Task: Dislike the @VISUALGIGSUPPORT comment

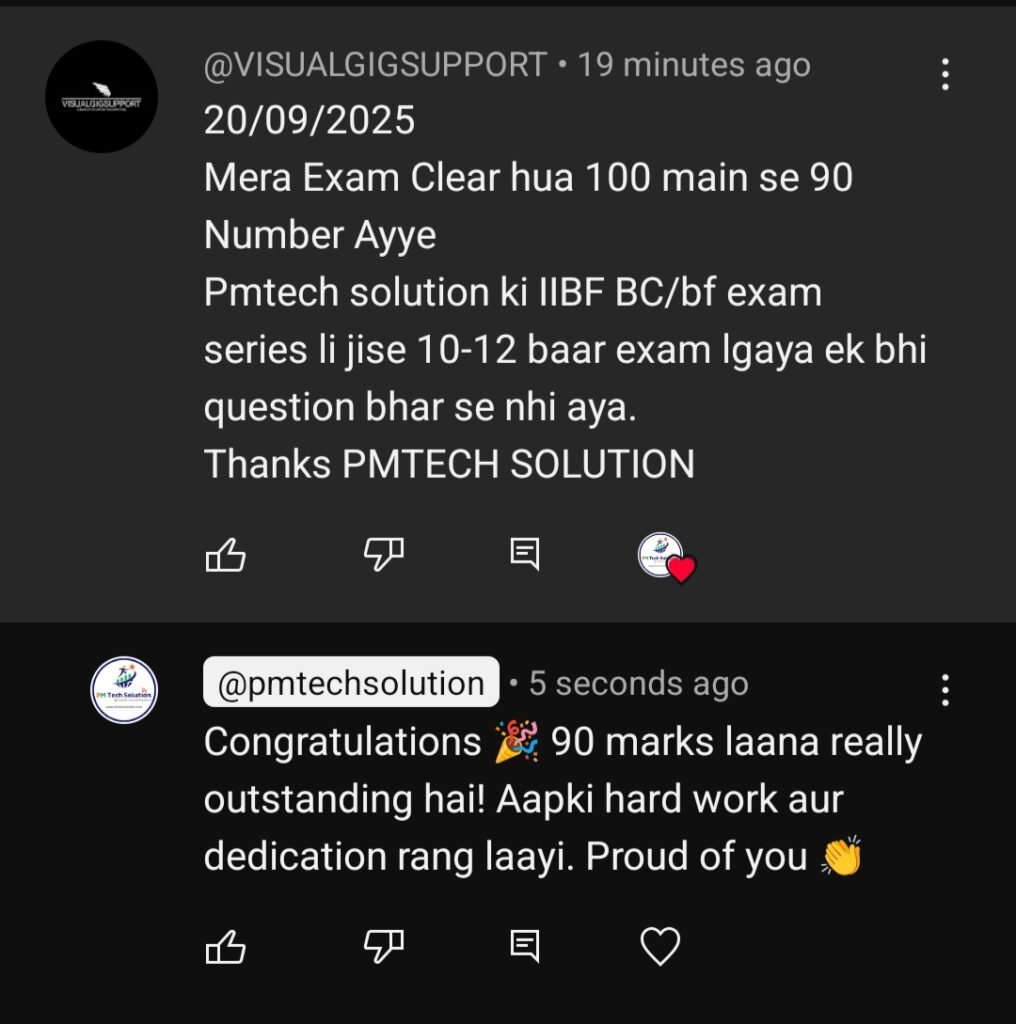Action: tap(383, 553)
